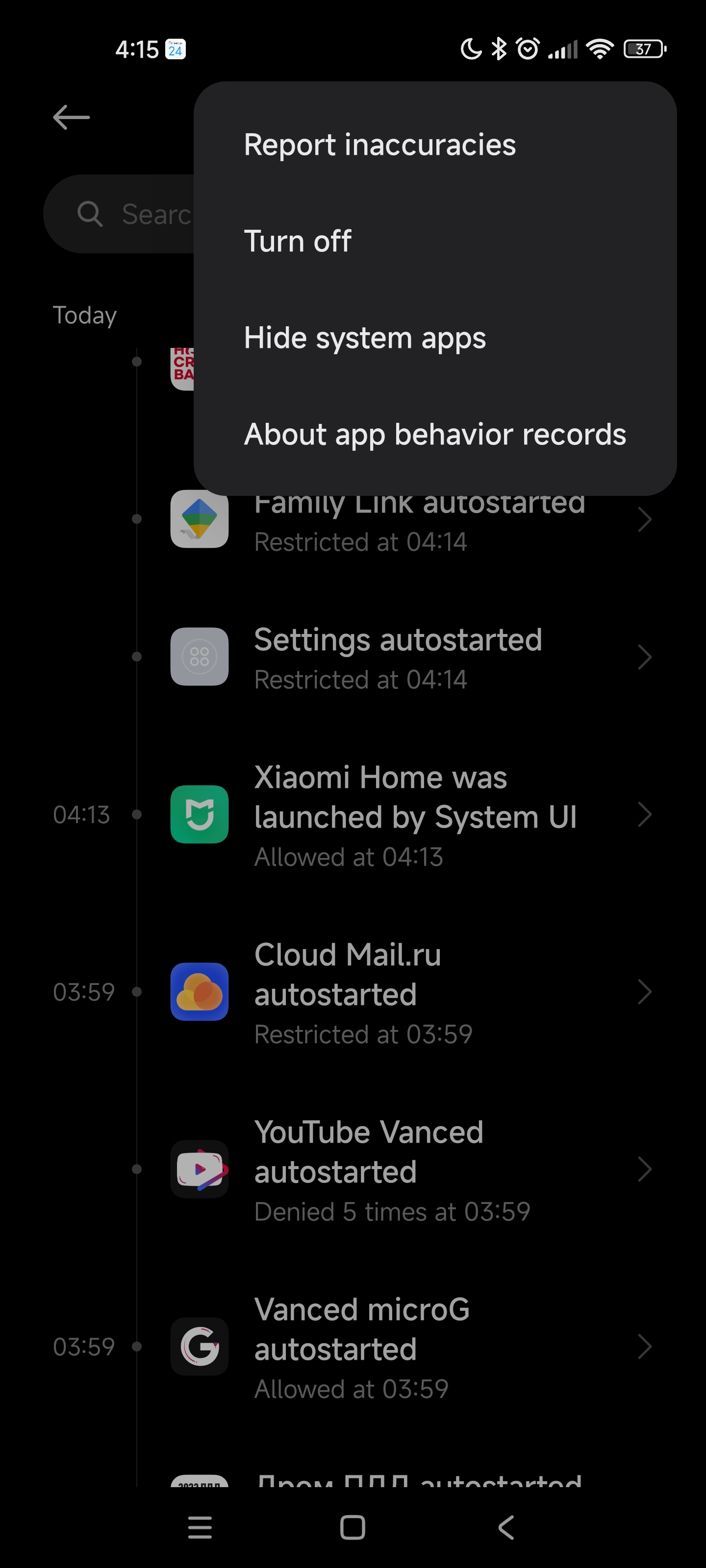
Task: Select Hide system apps option
Action: 435,338
